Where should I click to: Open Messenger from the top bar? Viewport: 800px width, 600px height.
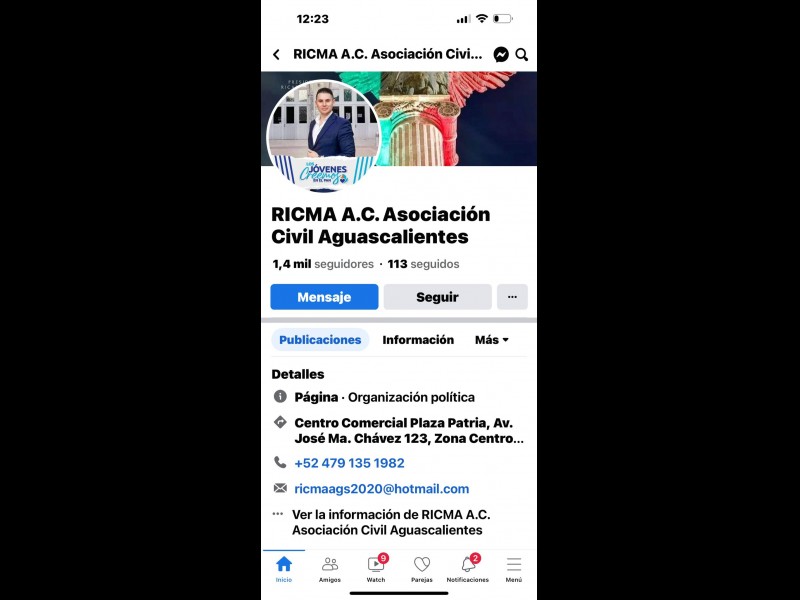pos(501,55)
